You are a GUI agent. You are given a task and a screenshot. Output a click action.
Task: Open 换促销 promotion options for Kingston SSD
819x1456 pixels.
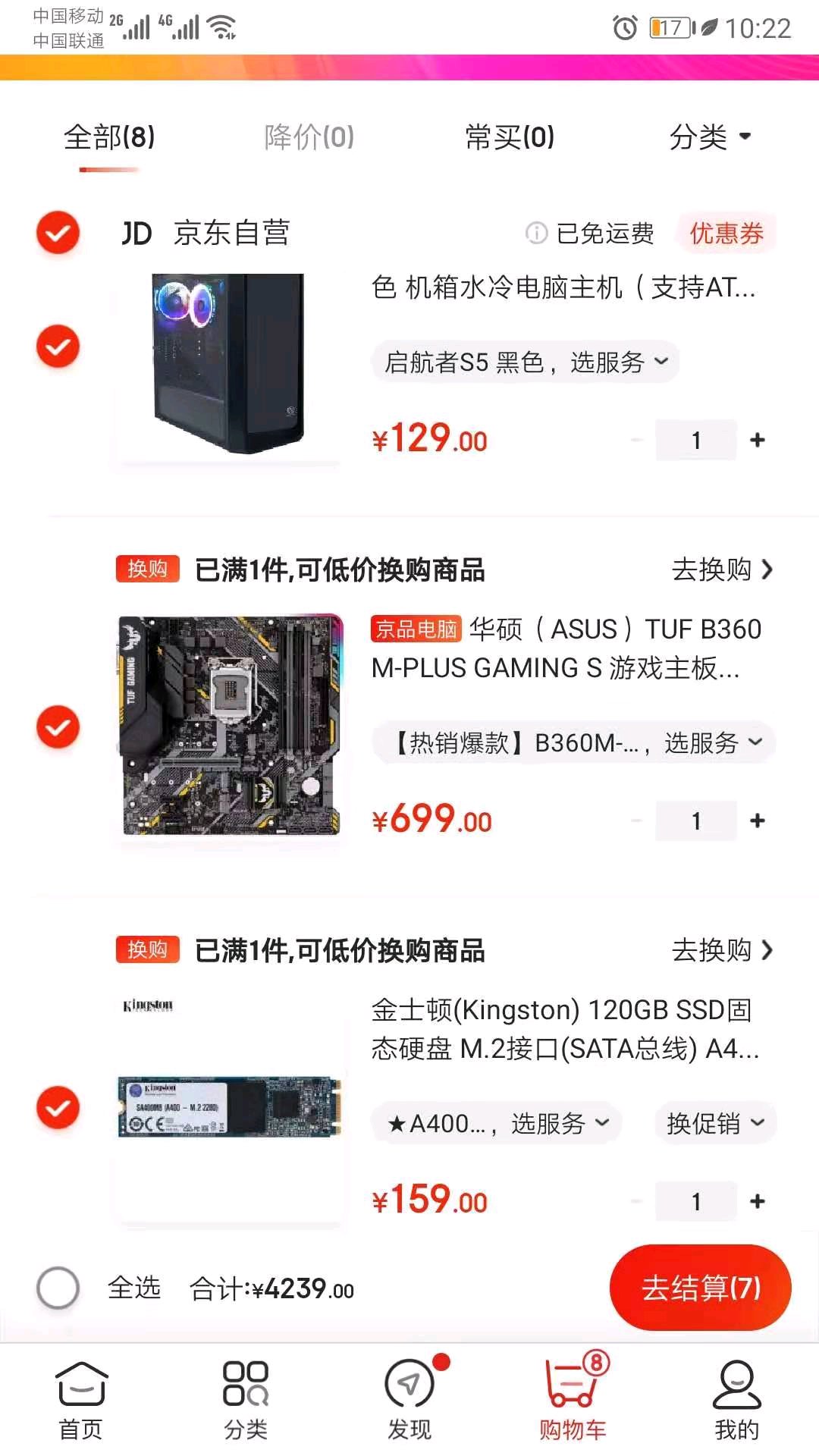(x=715, y=1123)
